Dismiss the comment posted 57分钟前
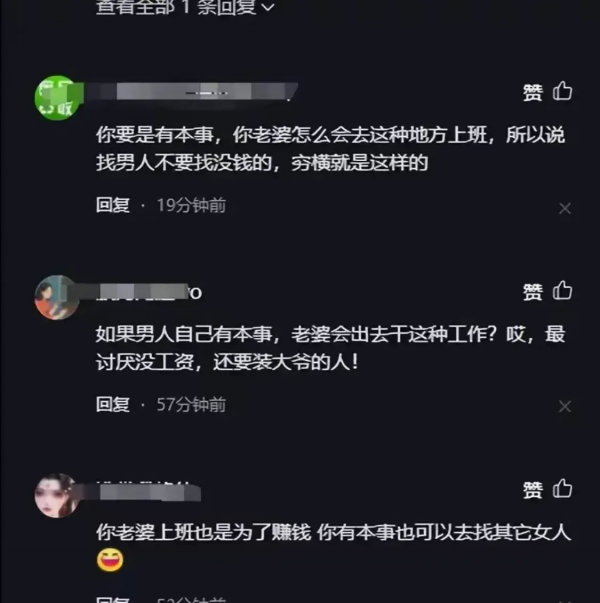This screenshot has width=600, height=603. (x=564, y=407)
